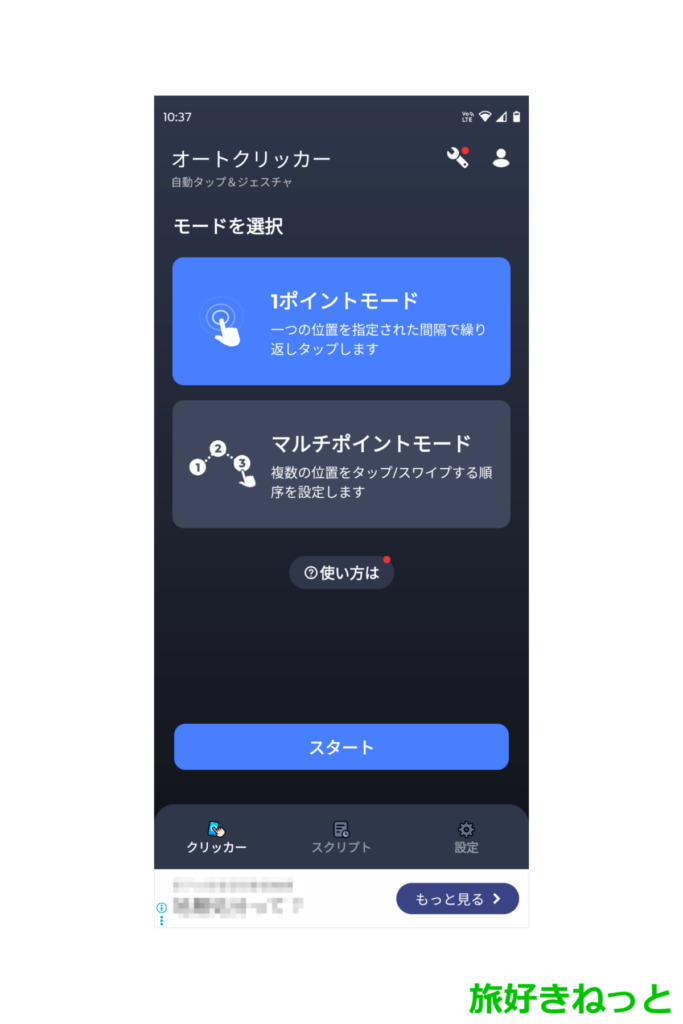
Task: Open the ad info icon
Action: pos(162,908)
